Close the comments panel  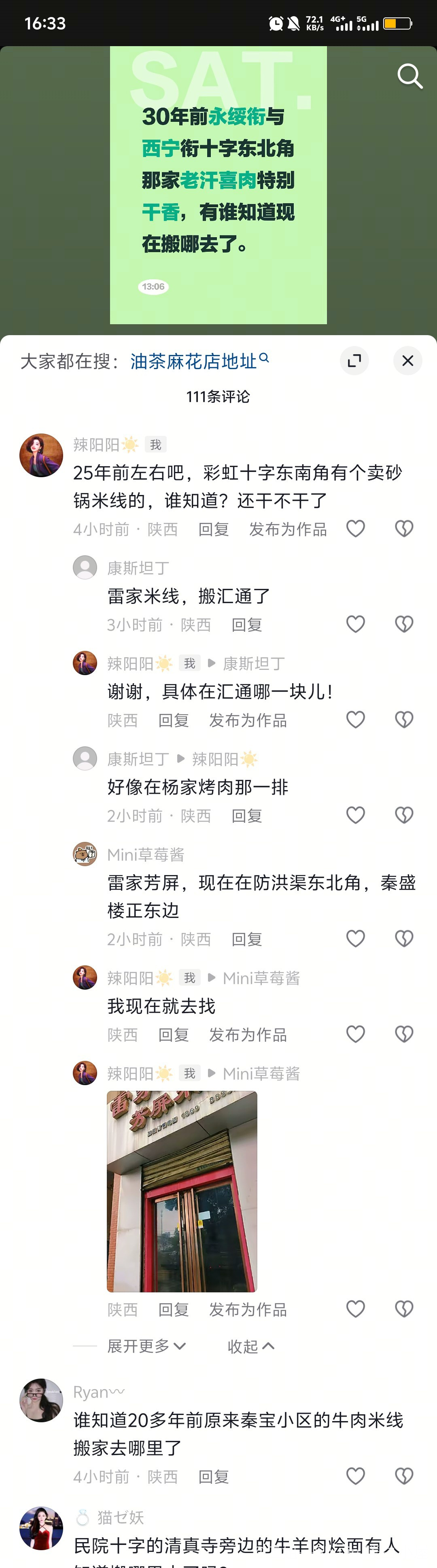[x=407, y=361]
